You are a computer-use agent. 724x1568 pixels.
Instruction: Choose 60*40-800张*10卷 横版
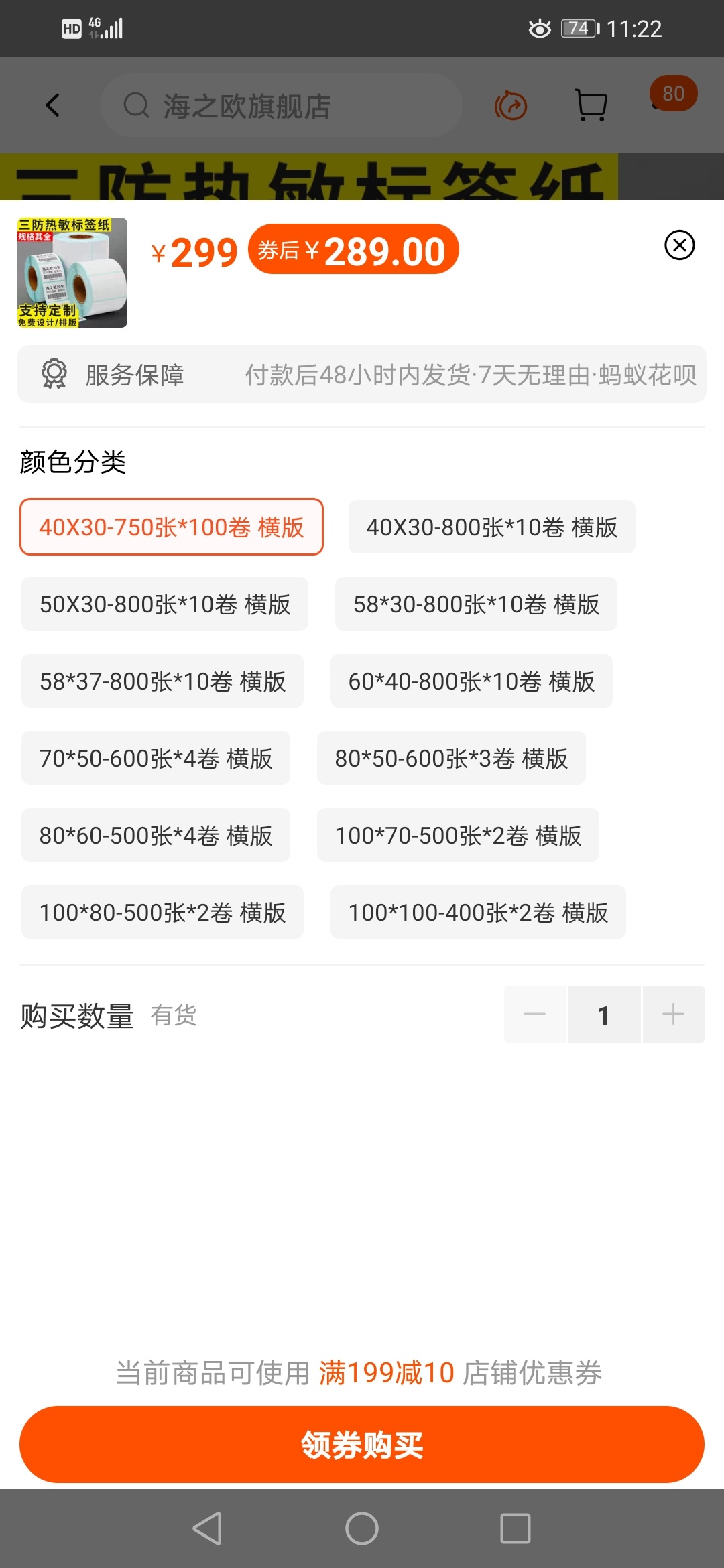pos(471,681)
